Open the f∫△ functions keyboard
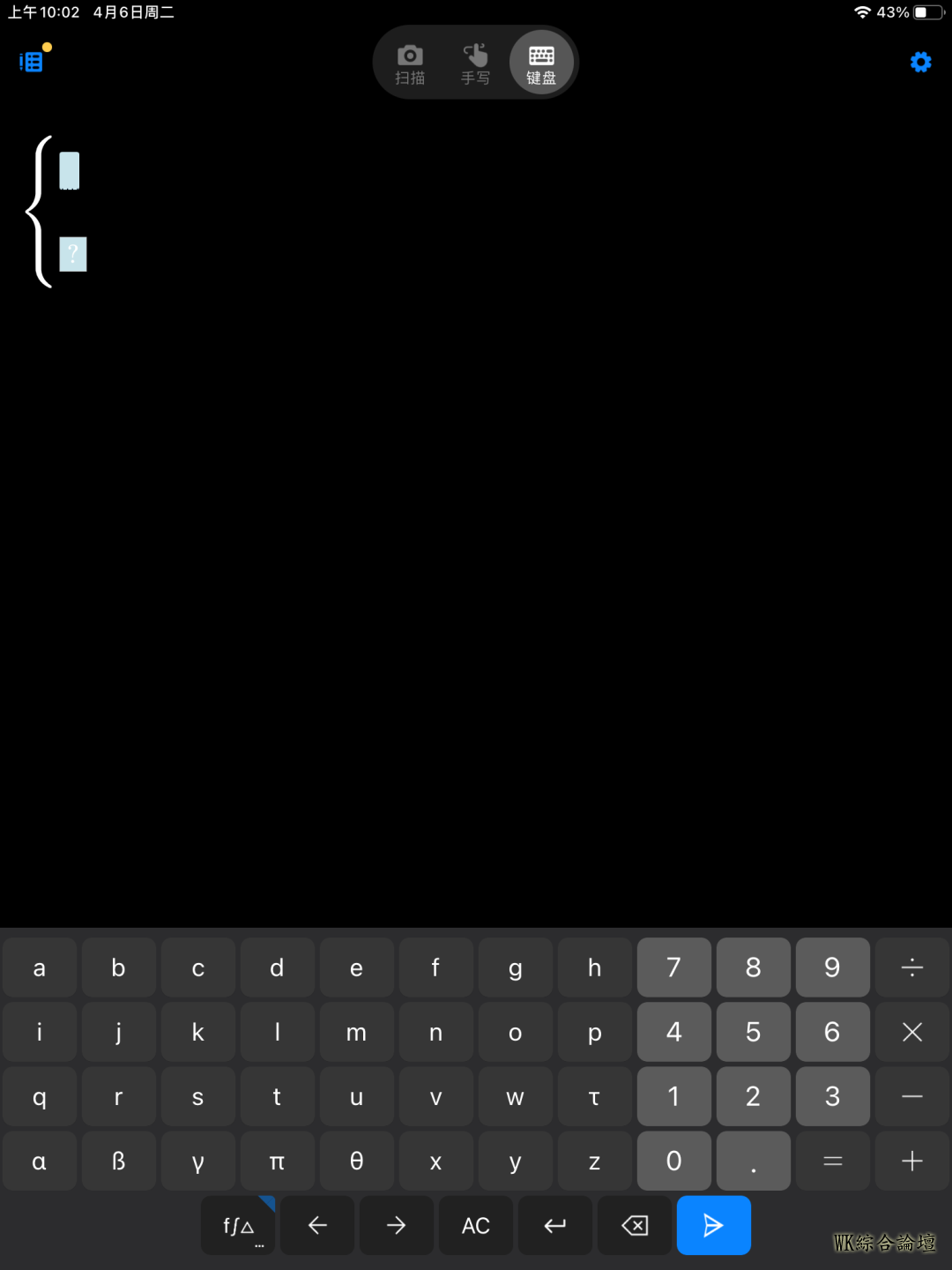Screen dimensions: 952x1270 [238, 1225]
